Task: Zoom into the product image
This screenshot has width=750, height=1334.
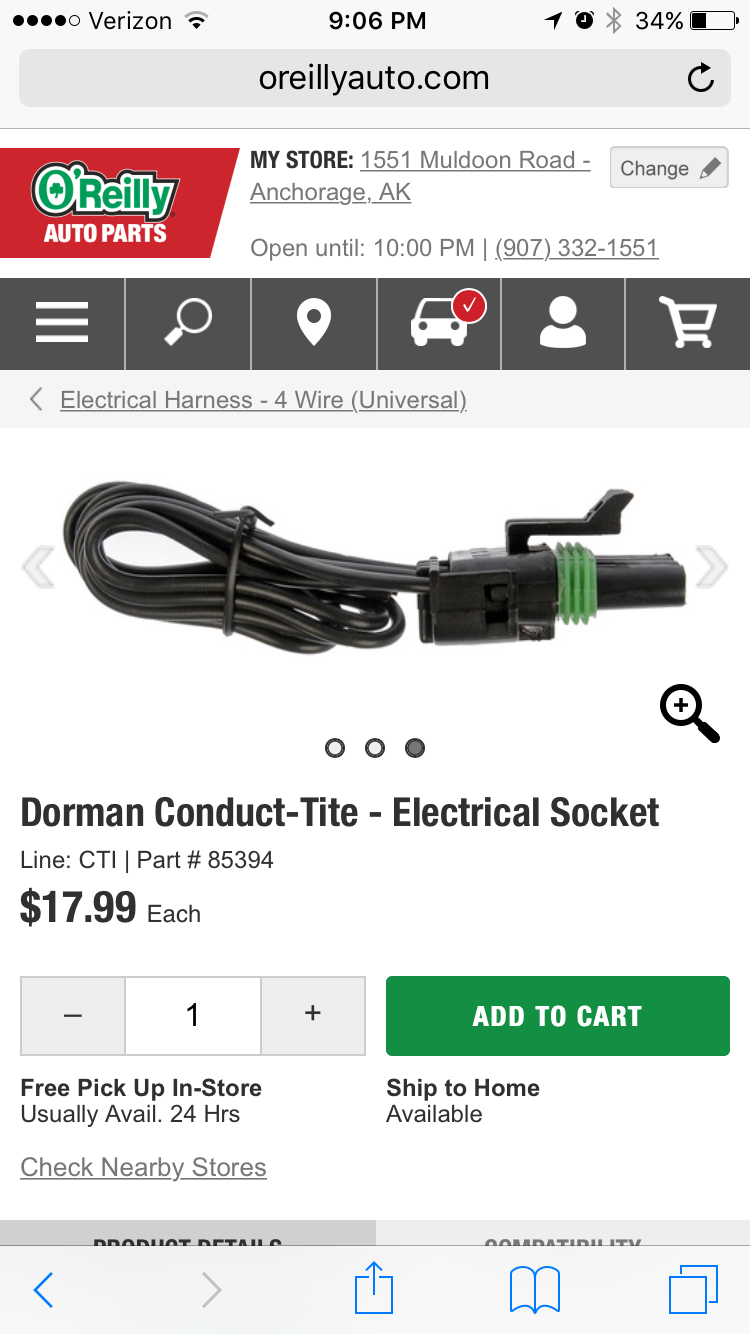Action: (x=689, y=714)
